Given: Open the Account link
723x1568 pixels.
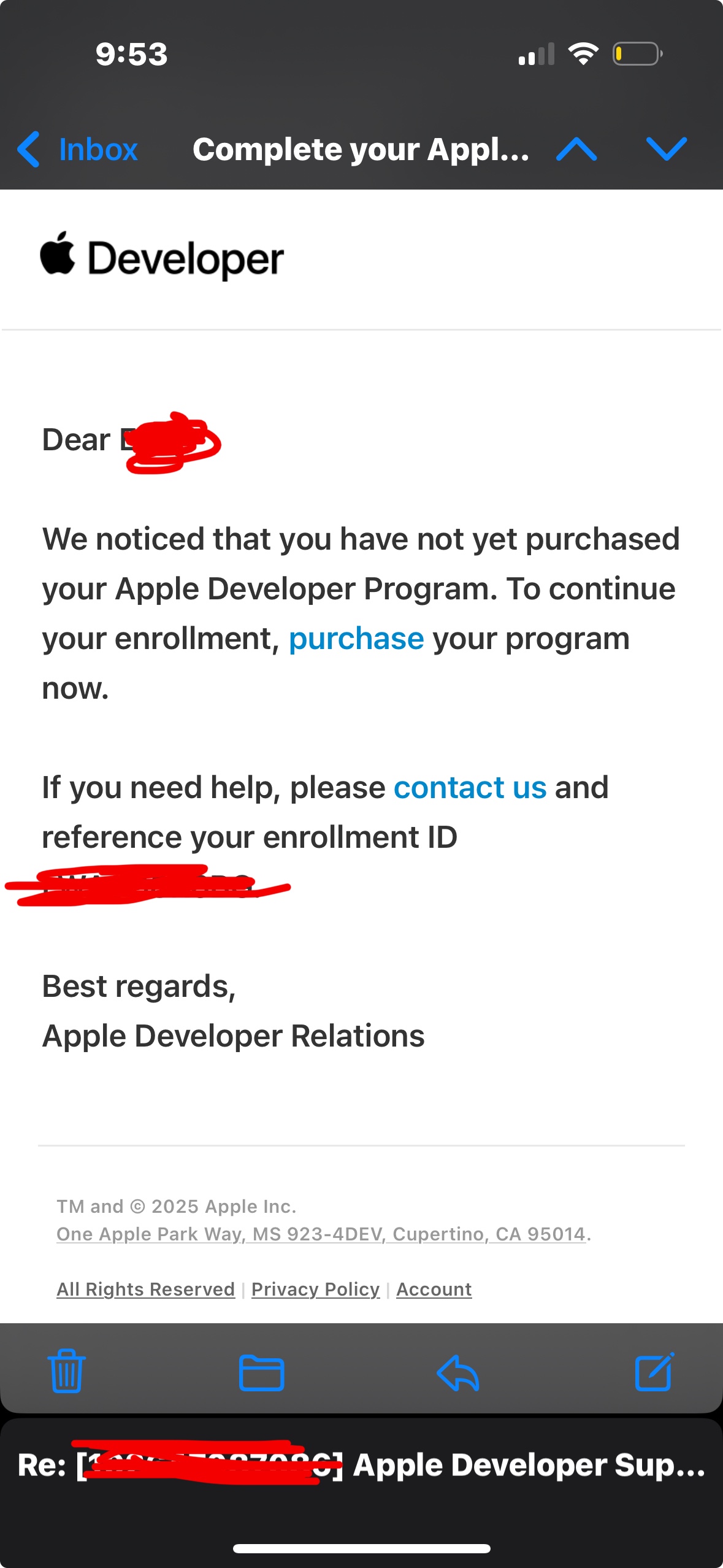Looking at the screenshot, I should pos(434,1289).
